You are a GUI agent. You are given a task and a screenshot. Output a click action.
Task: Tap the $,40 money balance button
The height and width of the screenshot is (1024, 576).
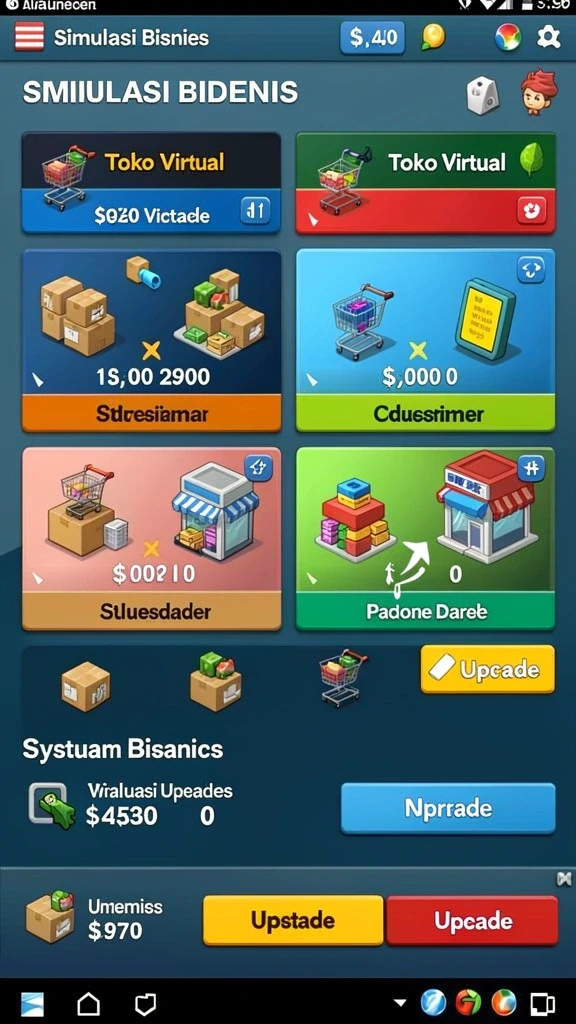coord(372,37)
